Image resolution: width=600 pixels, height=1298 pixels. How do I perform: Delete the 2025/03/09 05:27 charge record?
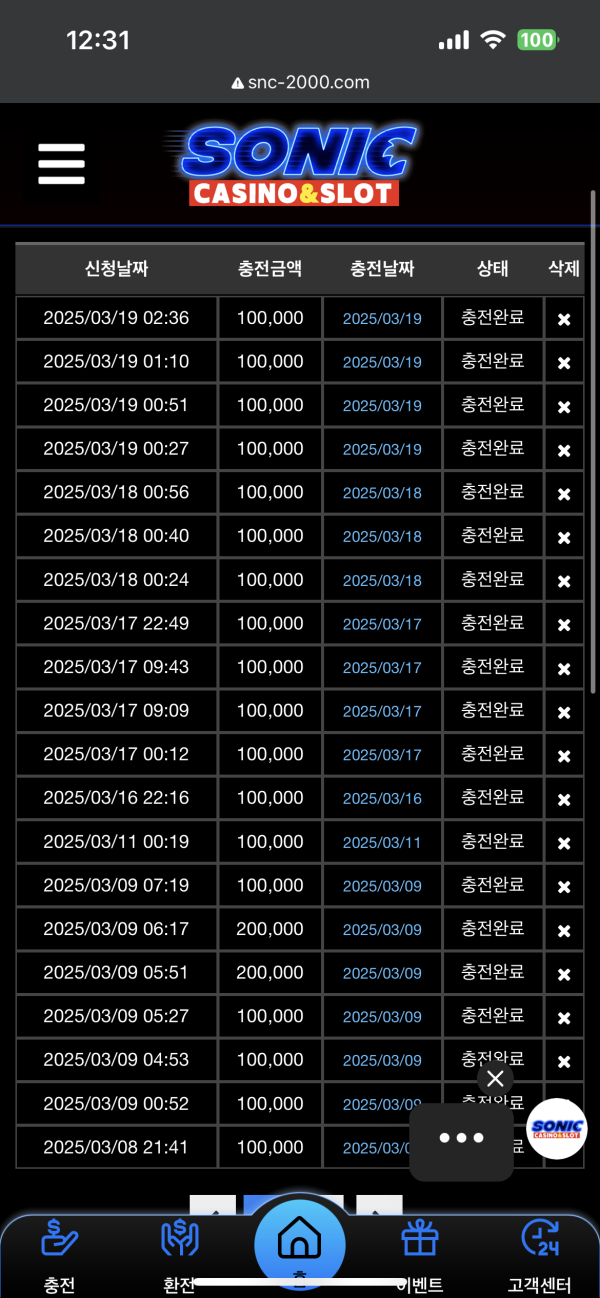(x=564, y=1017)
